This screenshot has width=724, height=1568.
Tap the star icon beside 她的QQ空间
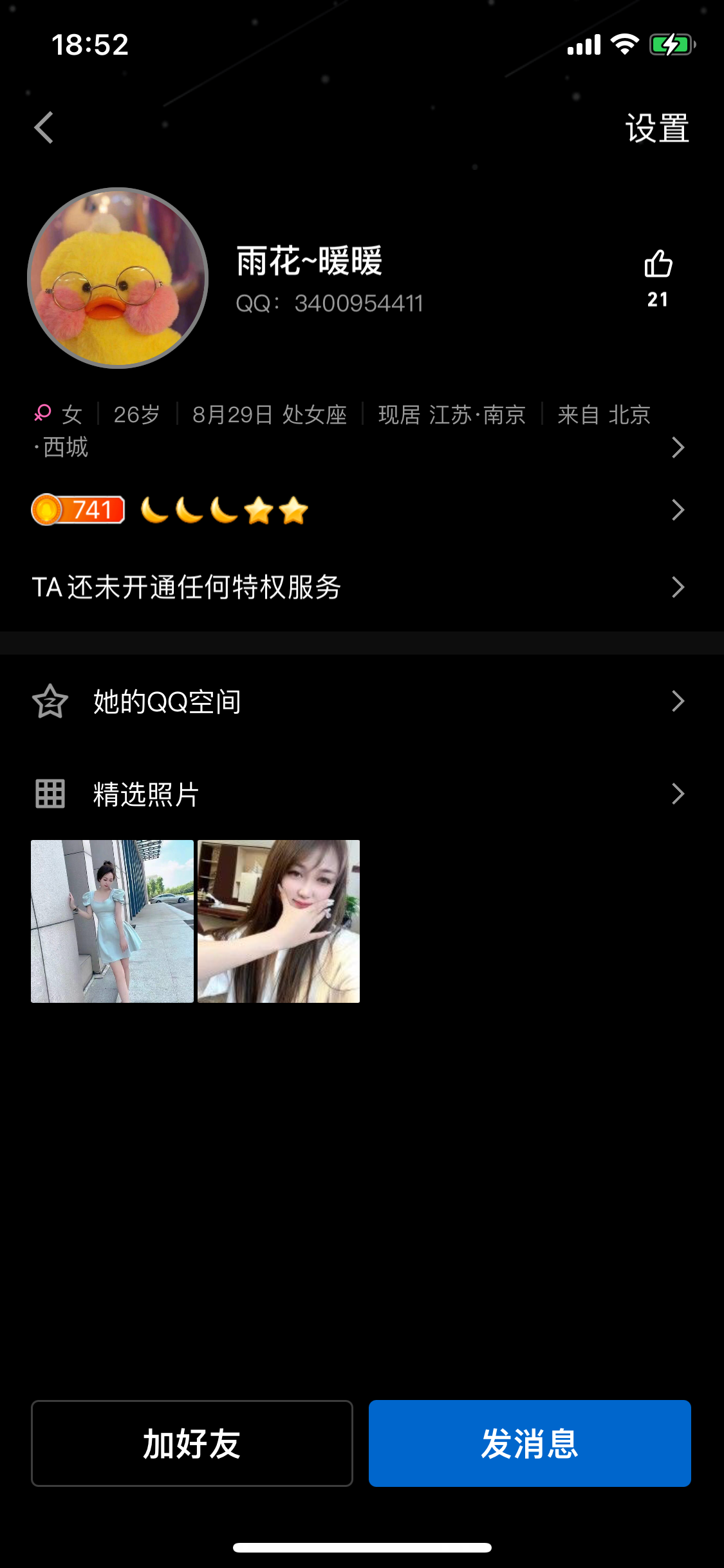50,703
